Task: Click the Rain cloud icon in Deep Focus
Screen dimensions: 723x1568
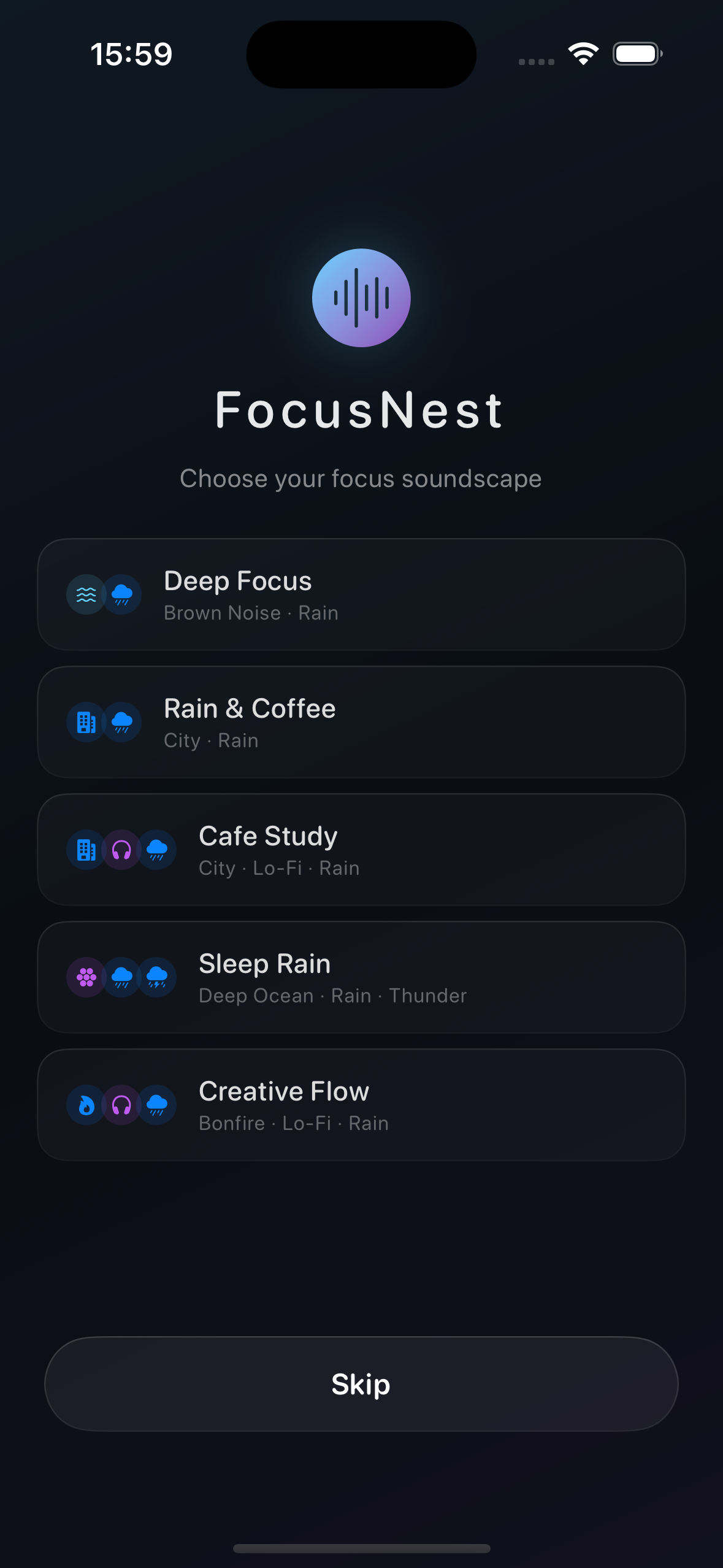Action: (x=121, y=593)
